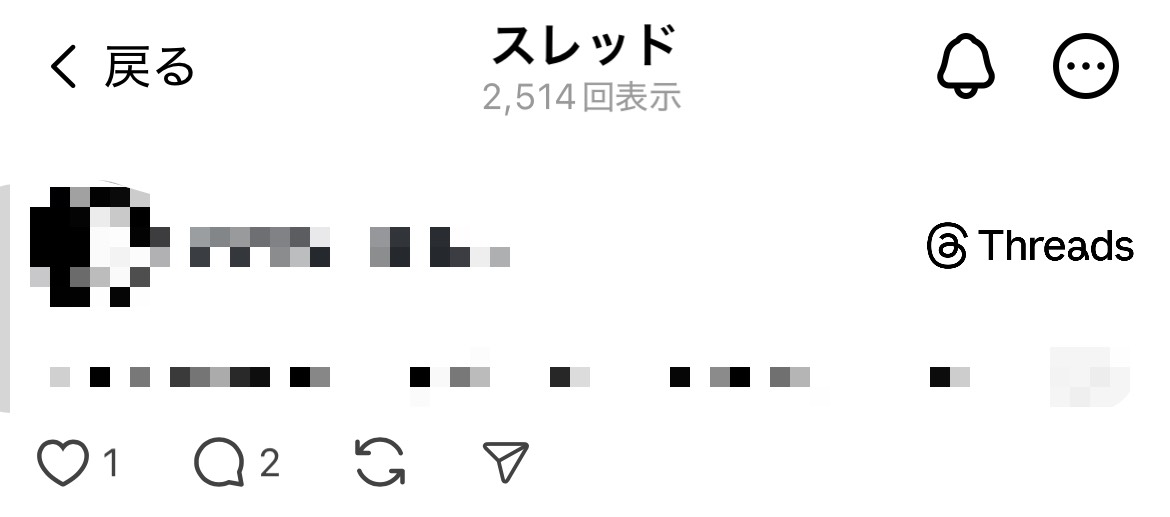Share the post via paper plane icon
This screenshot has height=517, width=1170.
click(505, 463)
